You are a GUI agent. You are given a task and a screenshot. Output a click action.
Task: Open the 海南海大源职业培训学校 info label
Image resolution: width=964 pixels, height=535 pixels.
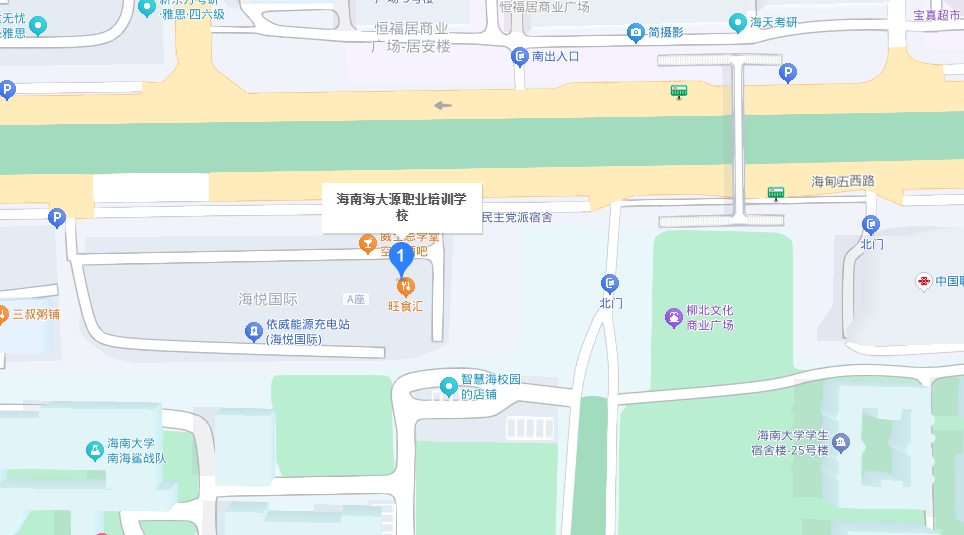click(x=402, y=207)
